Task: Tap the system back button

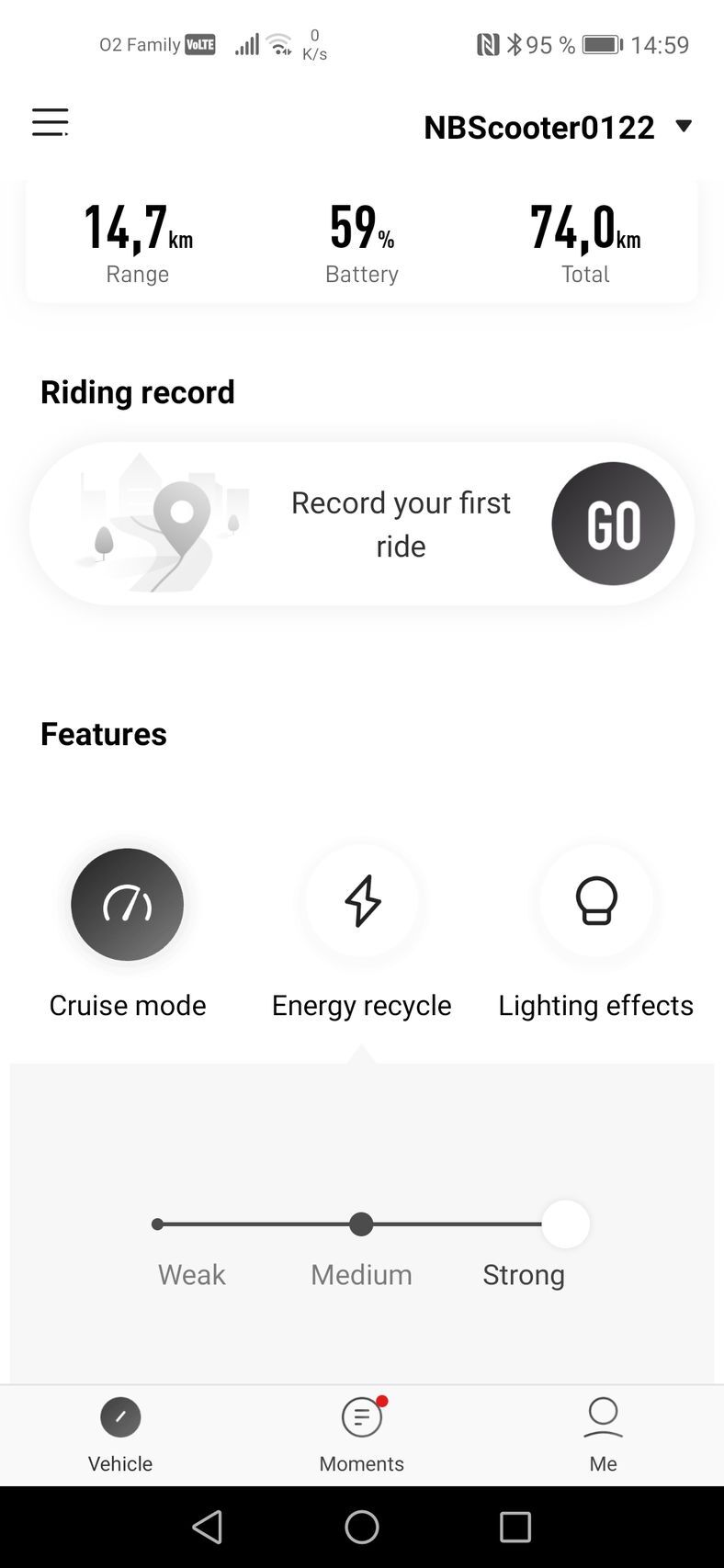Action: 208,1527
